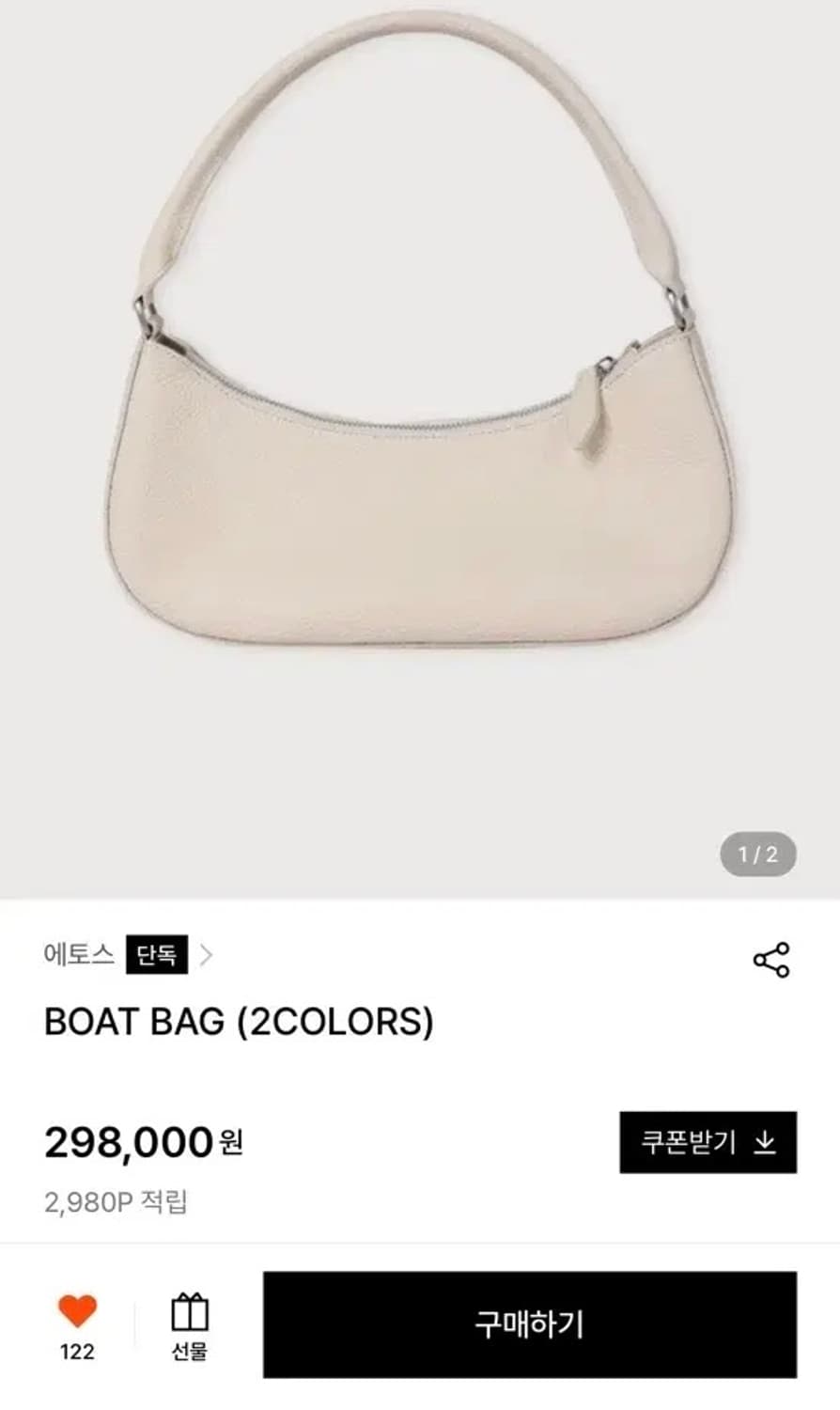Select the product title BOAT BAG (2COLORS)
The image size is (840, 1410).
click(x=237, y=1021)
